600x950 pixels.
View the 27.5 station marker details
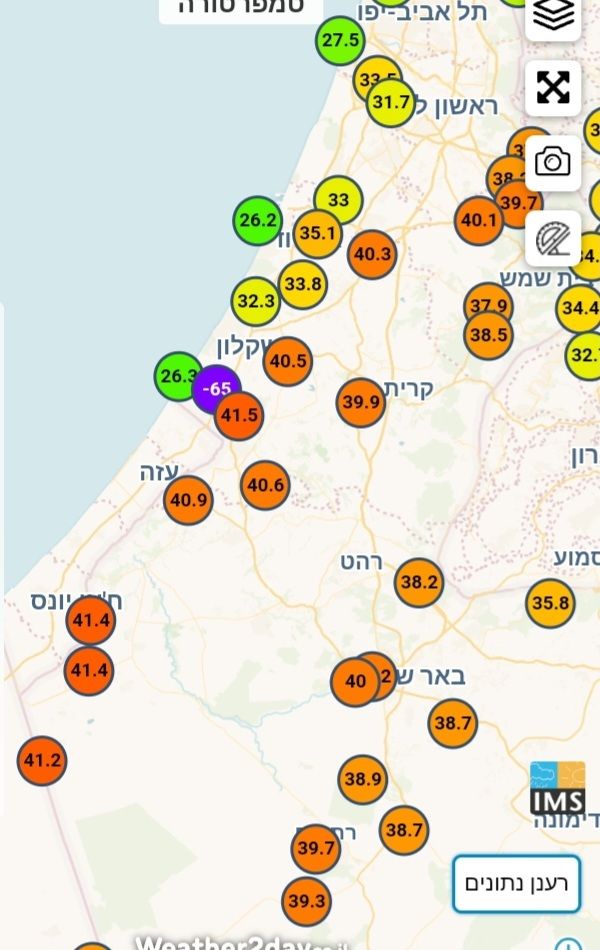[340, 41]
